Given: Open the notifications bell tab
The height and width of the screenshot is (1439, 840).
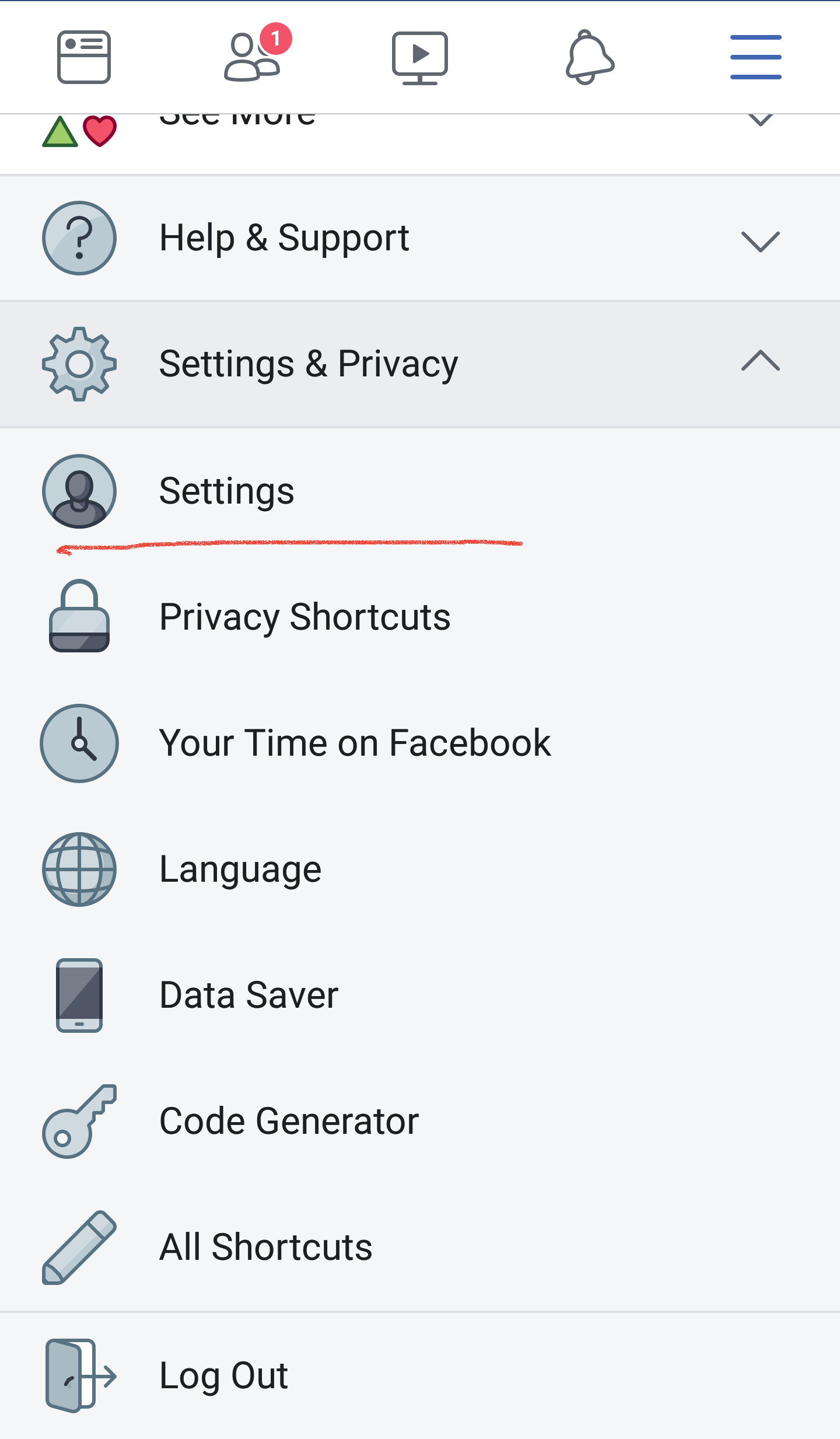Looking at the screenshot, I should (589, 57).
